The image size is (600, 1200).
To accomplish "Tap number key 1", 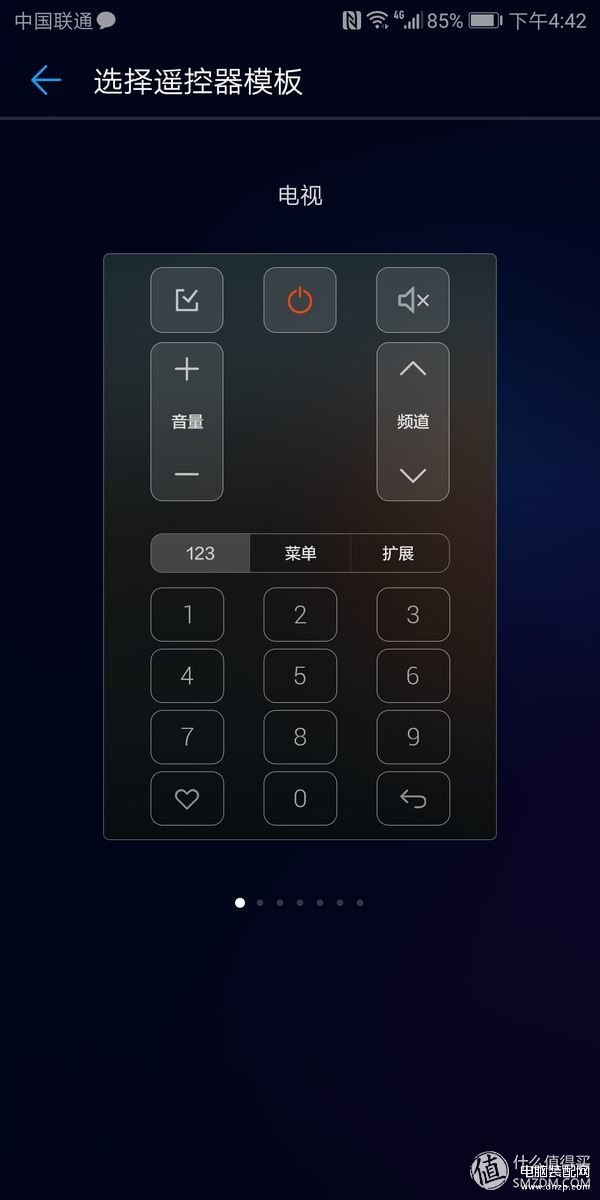I will click(187, 614).
